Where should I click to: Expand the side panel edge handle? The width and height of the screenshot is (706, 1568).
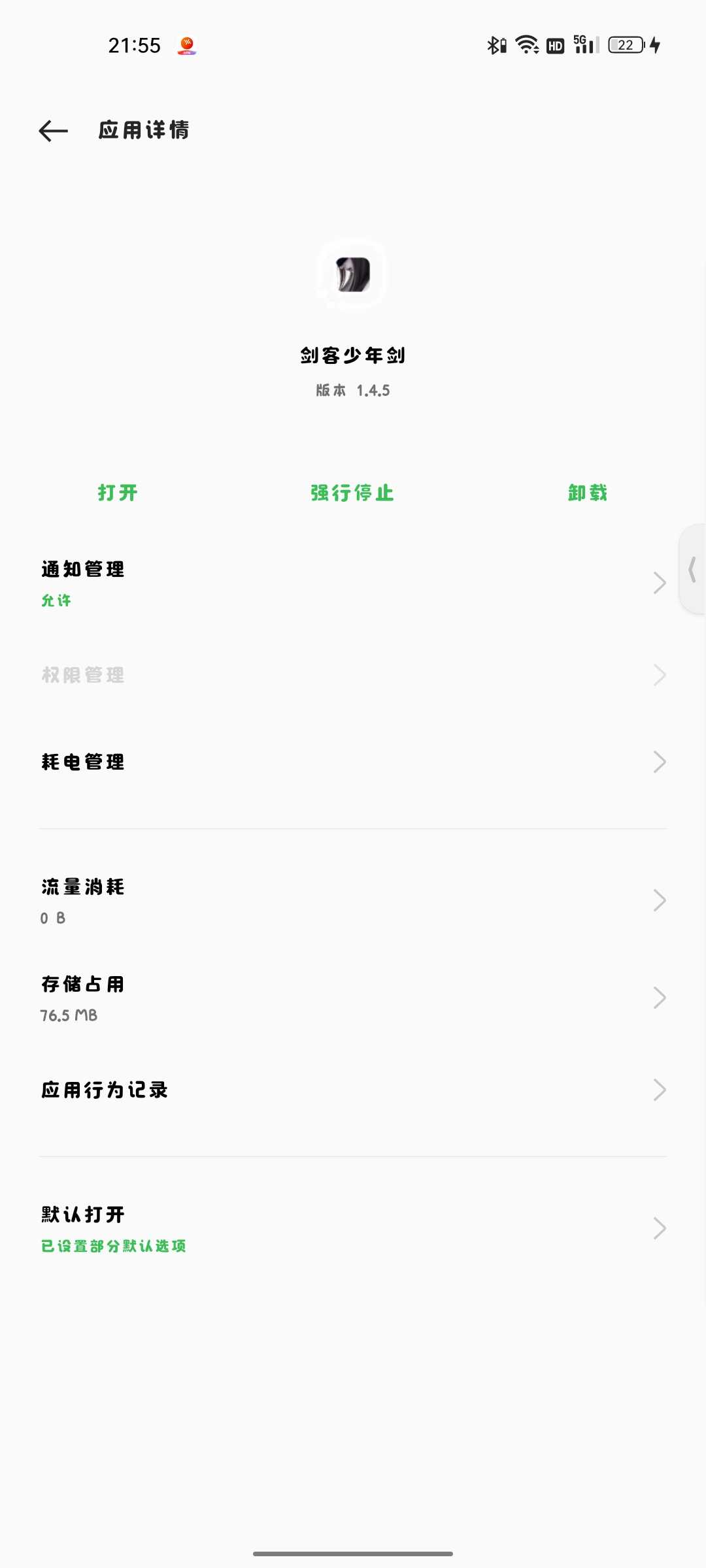pos(693,569)
